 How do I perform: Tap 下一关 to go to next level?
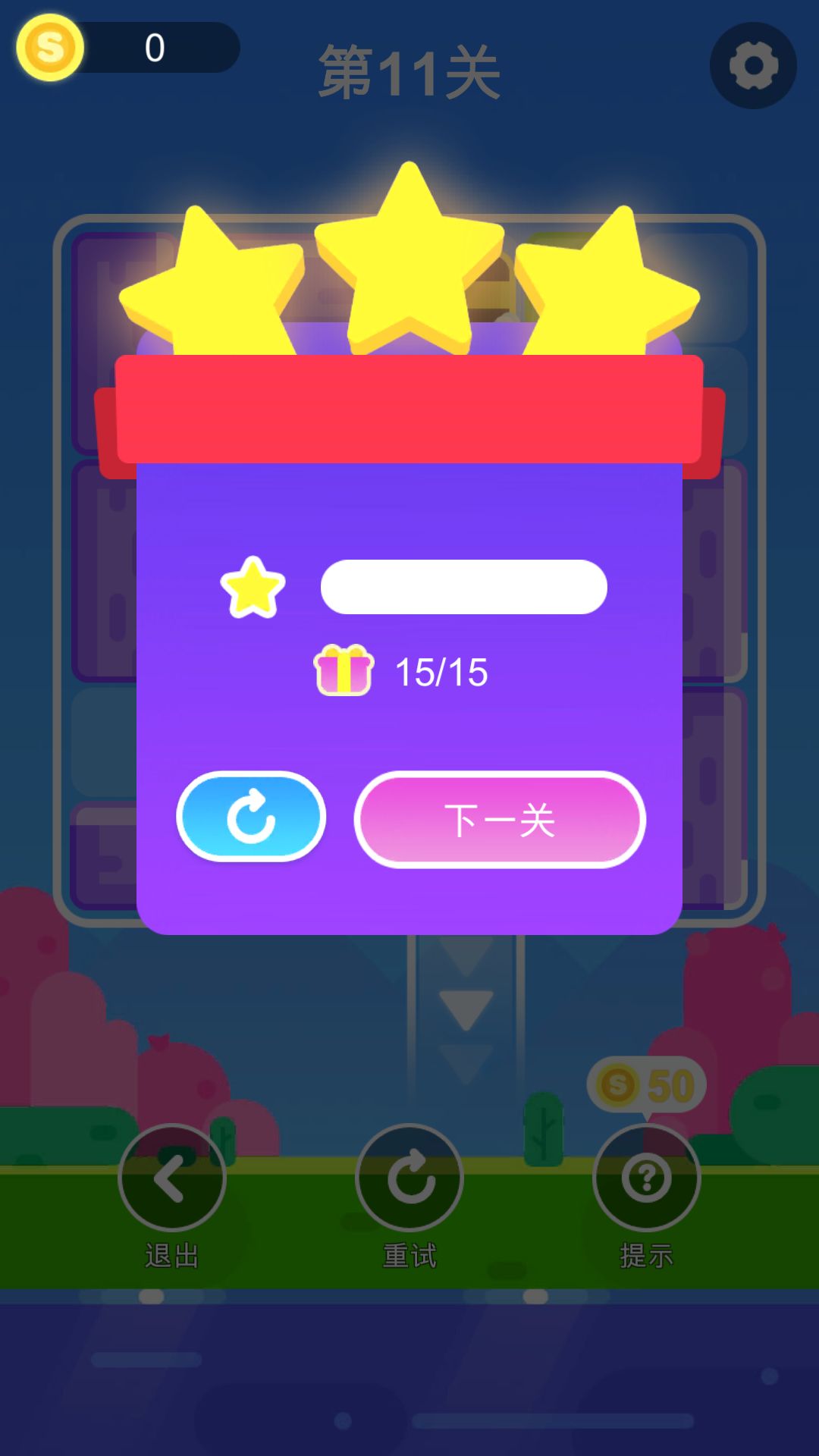coord(500,820)
